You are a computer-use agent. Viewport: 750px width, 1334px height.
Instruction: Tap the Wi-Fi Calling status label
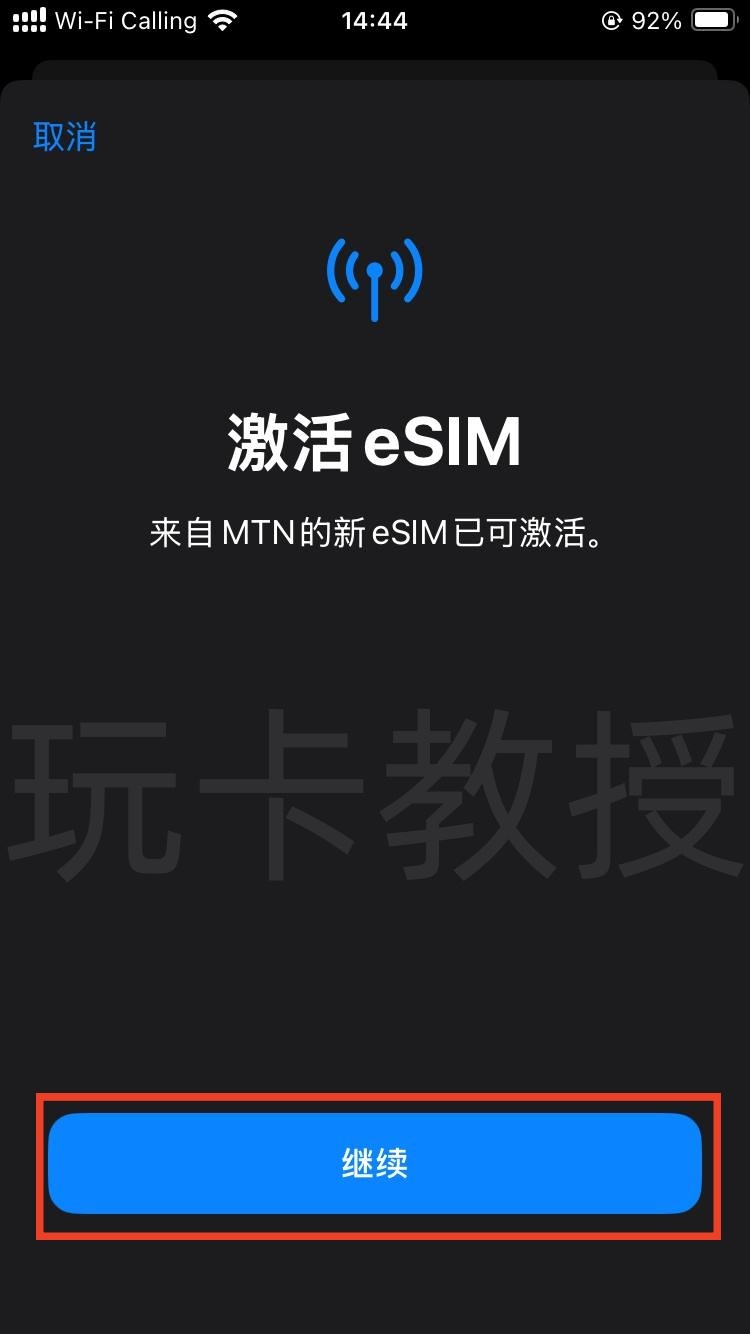tap(125, 20)
